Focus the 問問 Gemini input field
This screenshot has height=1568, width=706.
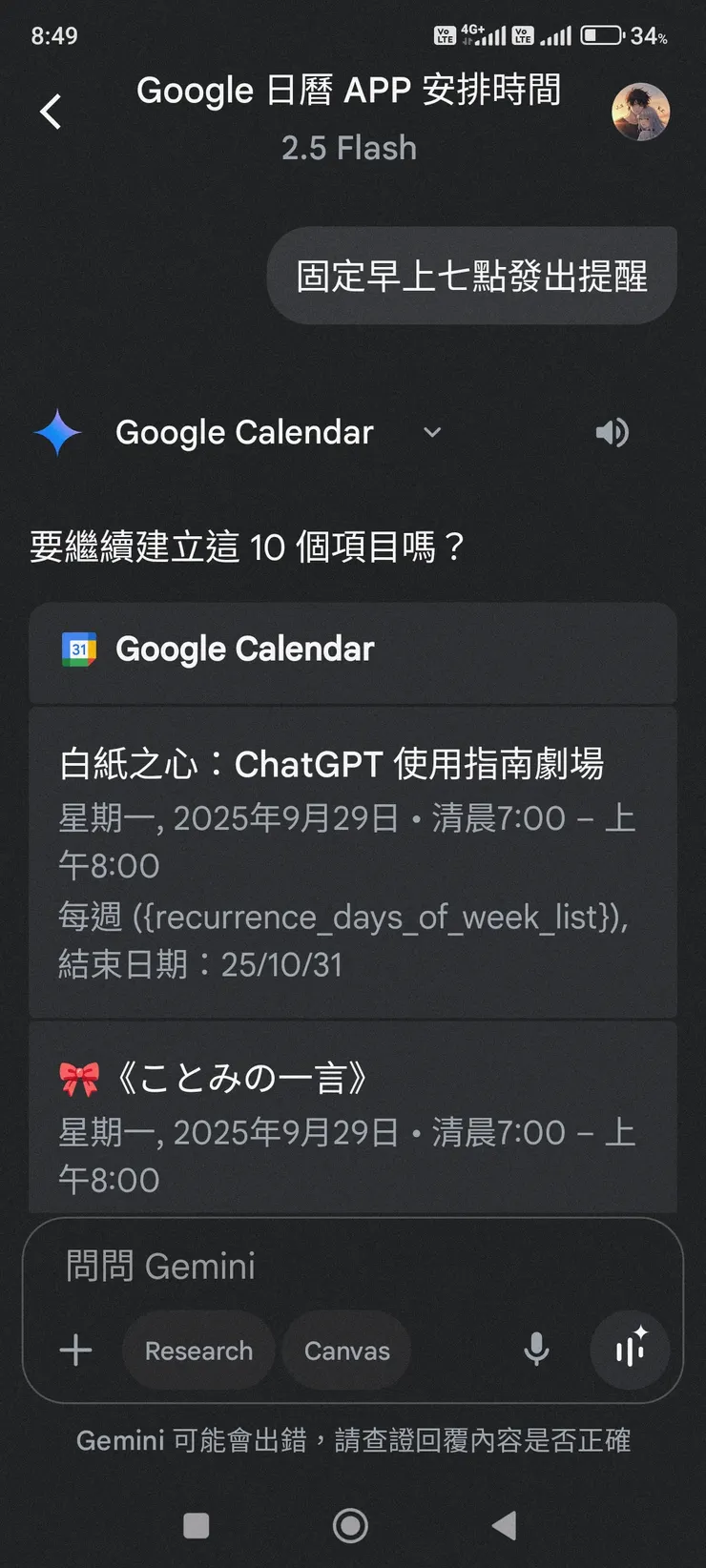click(x=352, y=1267)
